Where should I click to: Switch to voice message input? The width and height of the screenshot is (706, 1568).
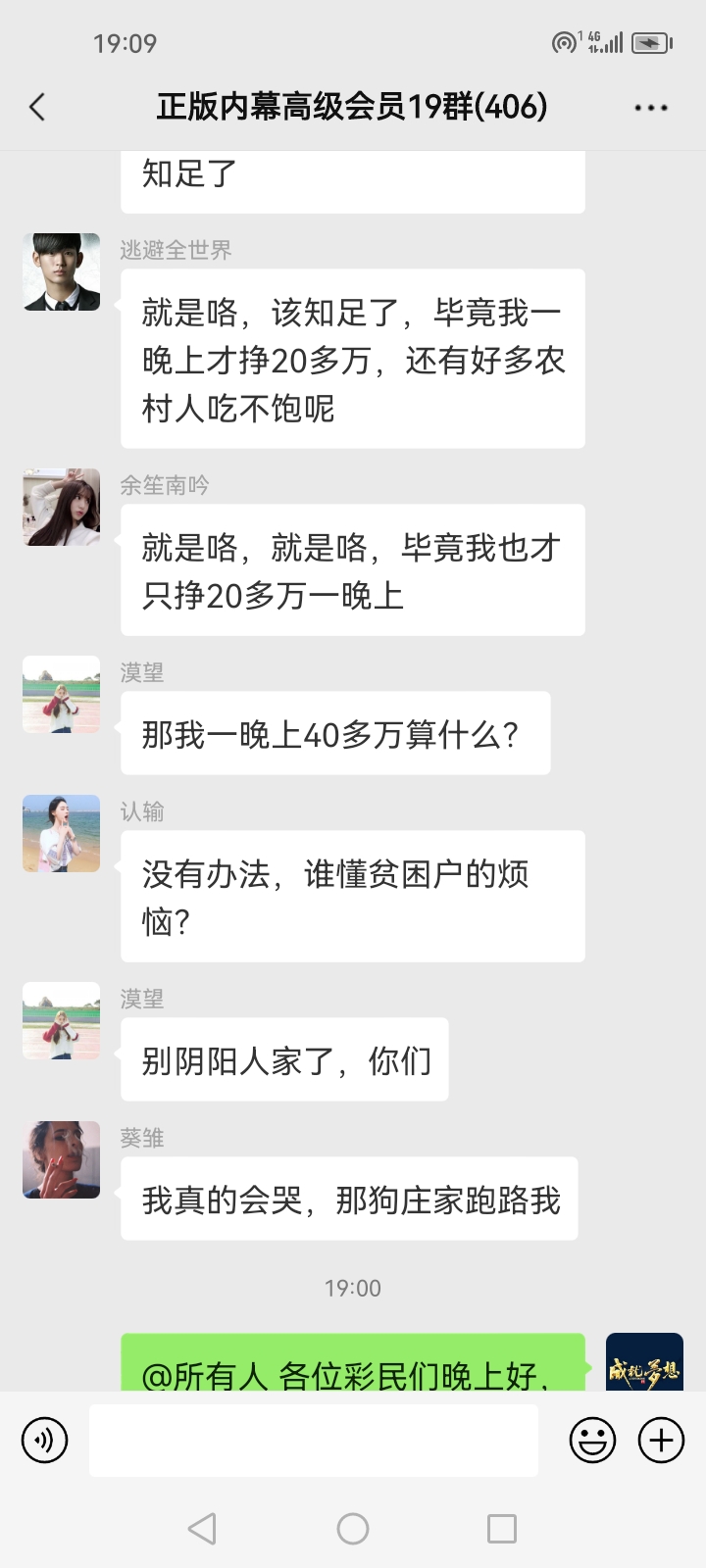pos(45,1441)
